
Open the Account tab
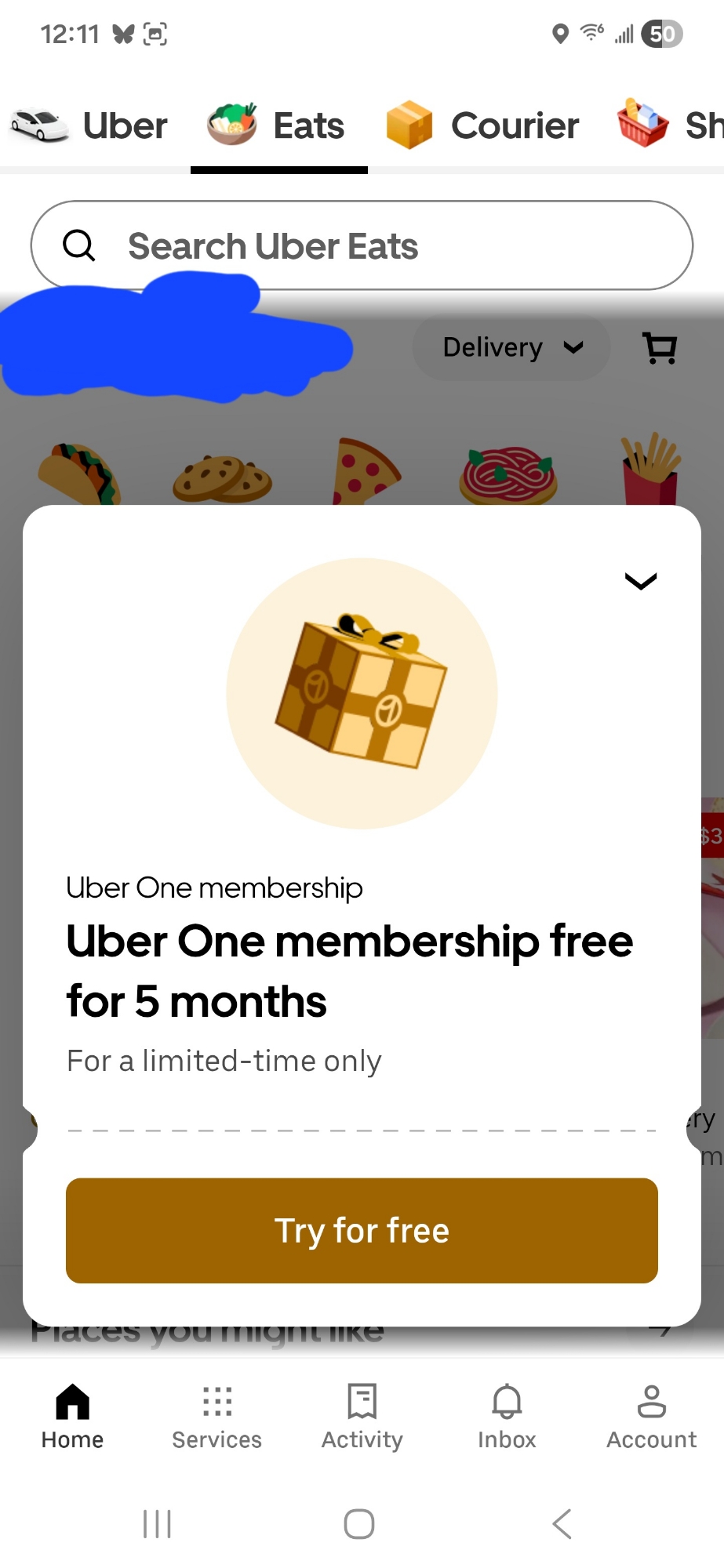(651, 1416)
